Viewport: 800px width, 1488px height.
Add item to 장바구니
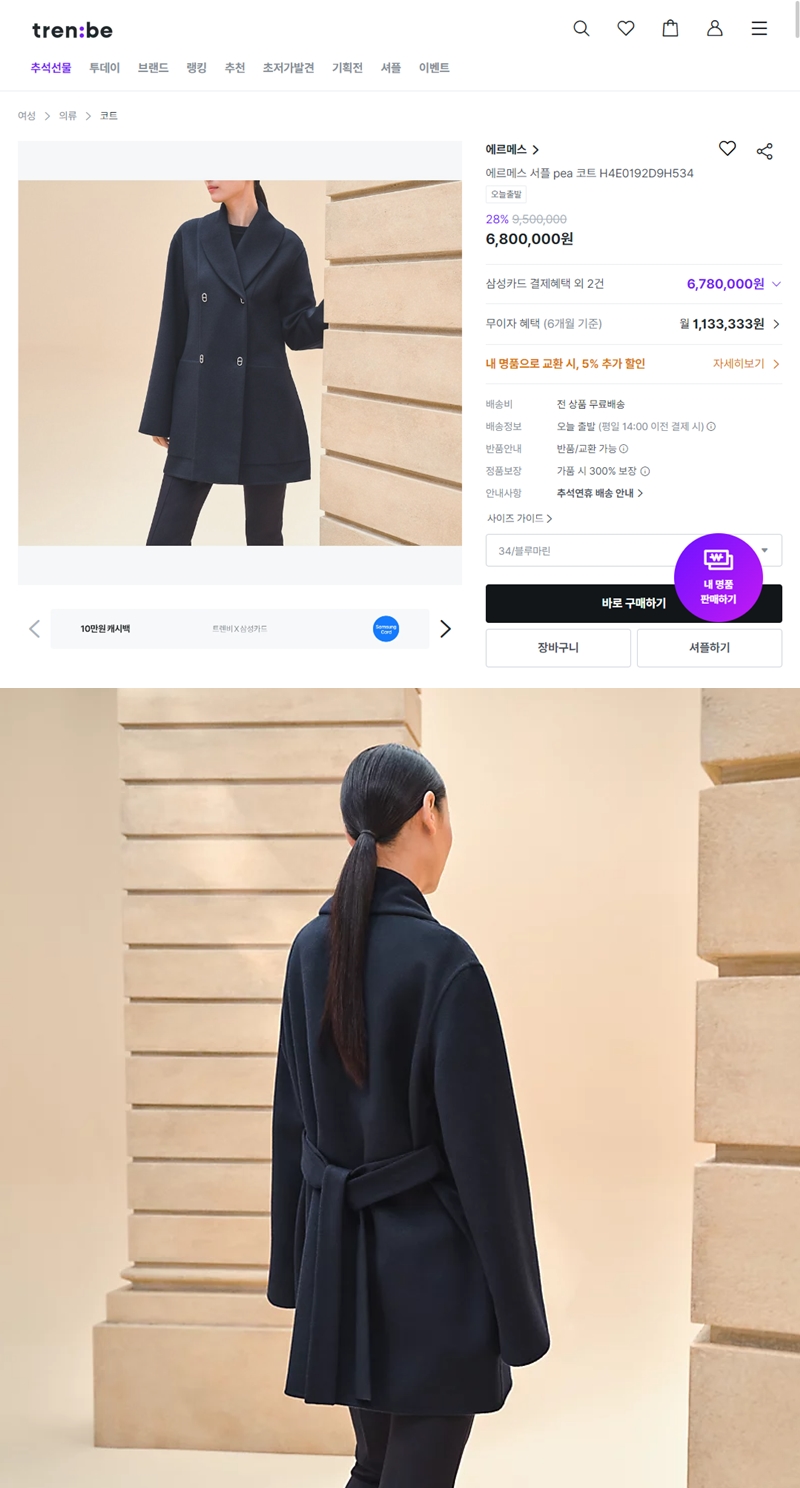tap(558, 648)
